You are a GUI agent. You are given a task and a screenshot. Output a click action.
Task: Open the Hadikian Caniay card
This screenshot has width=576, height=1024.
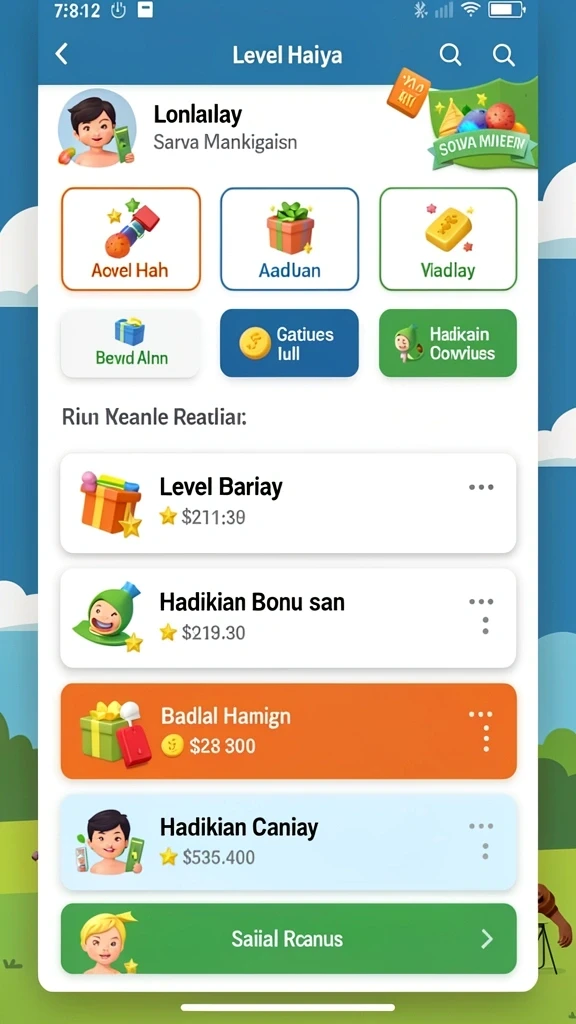pos(288,843)
